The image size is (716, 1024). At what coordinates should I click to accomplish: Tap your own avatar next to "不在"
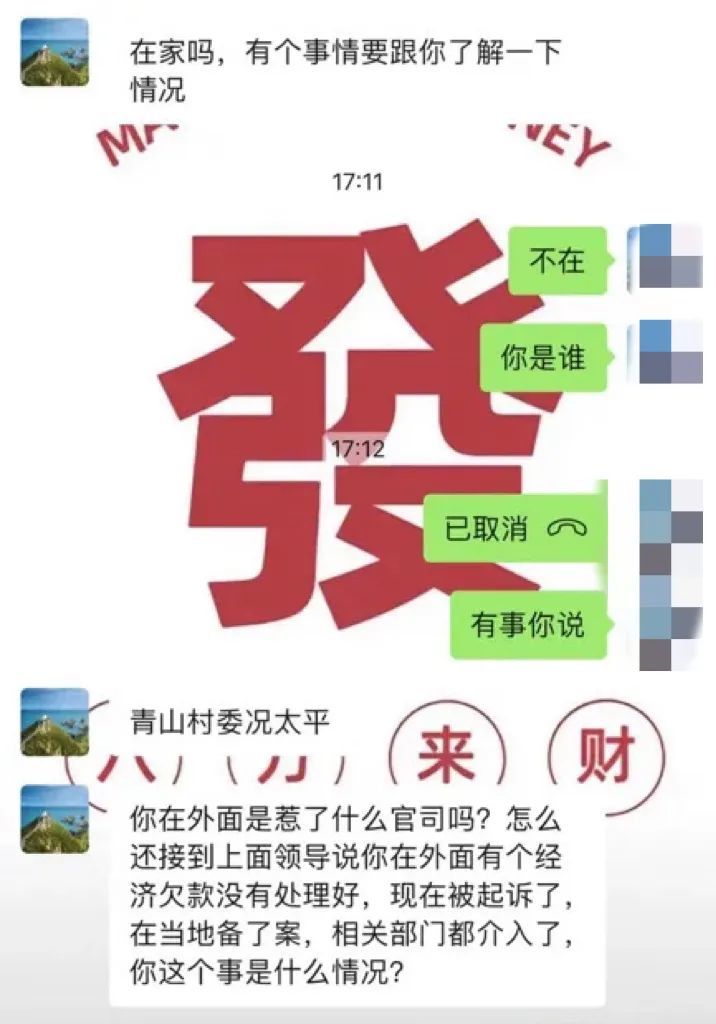[664, 258]
